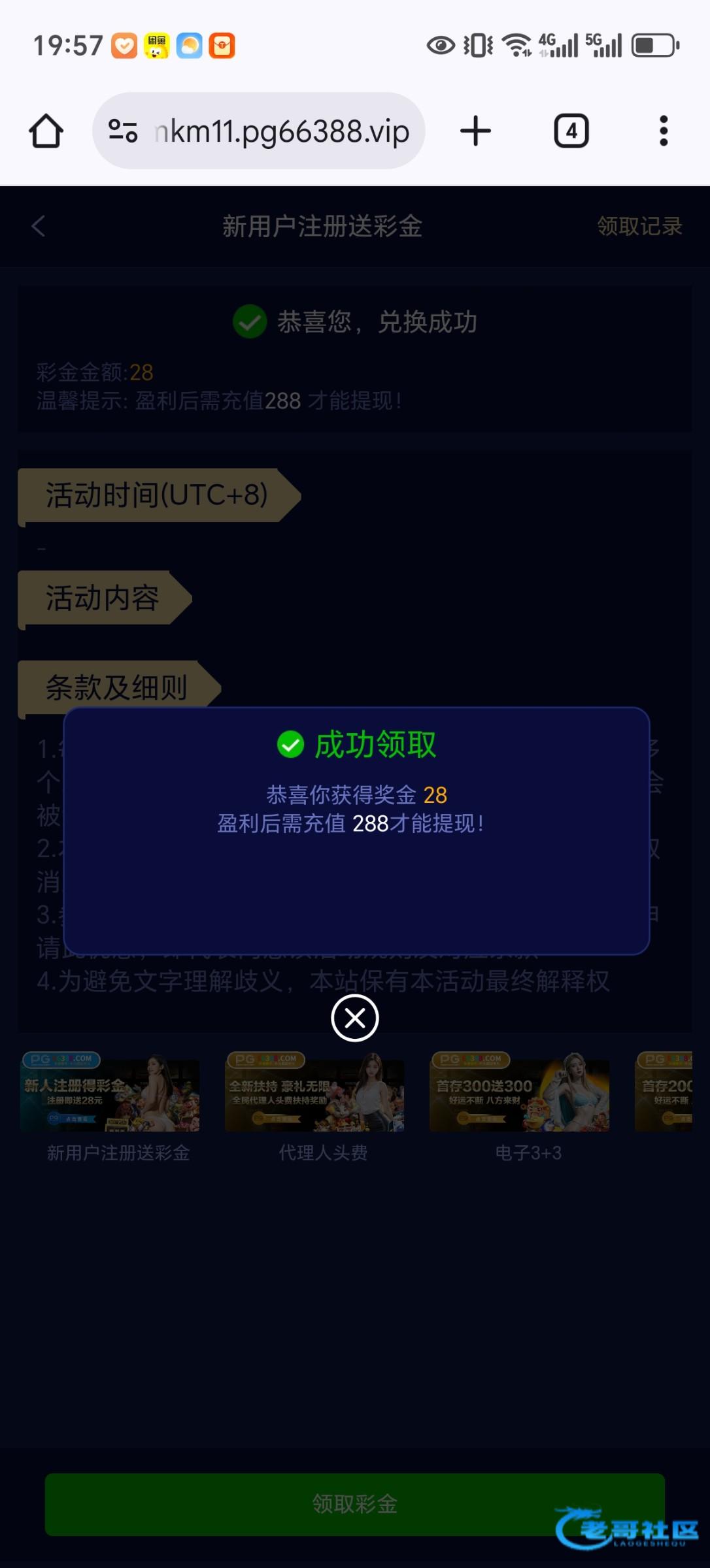Open the browser overflow menu
The width and height of the screenshot is (710, 1568).
pyautogui.click(x=664, y=131)
